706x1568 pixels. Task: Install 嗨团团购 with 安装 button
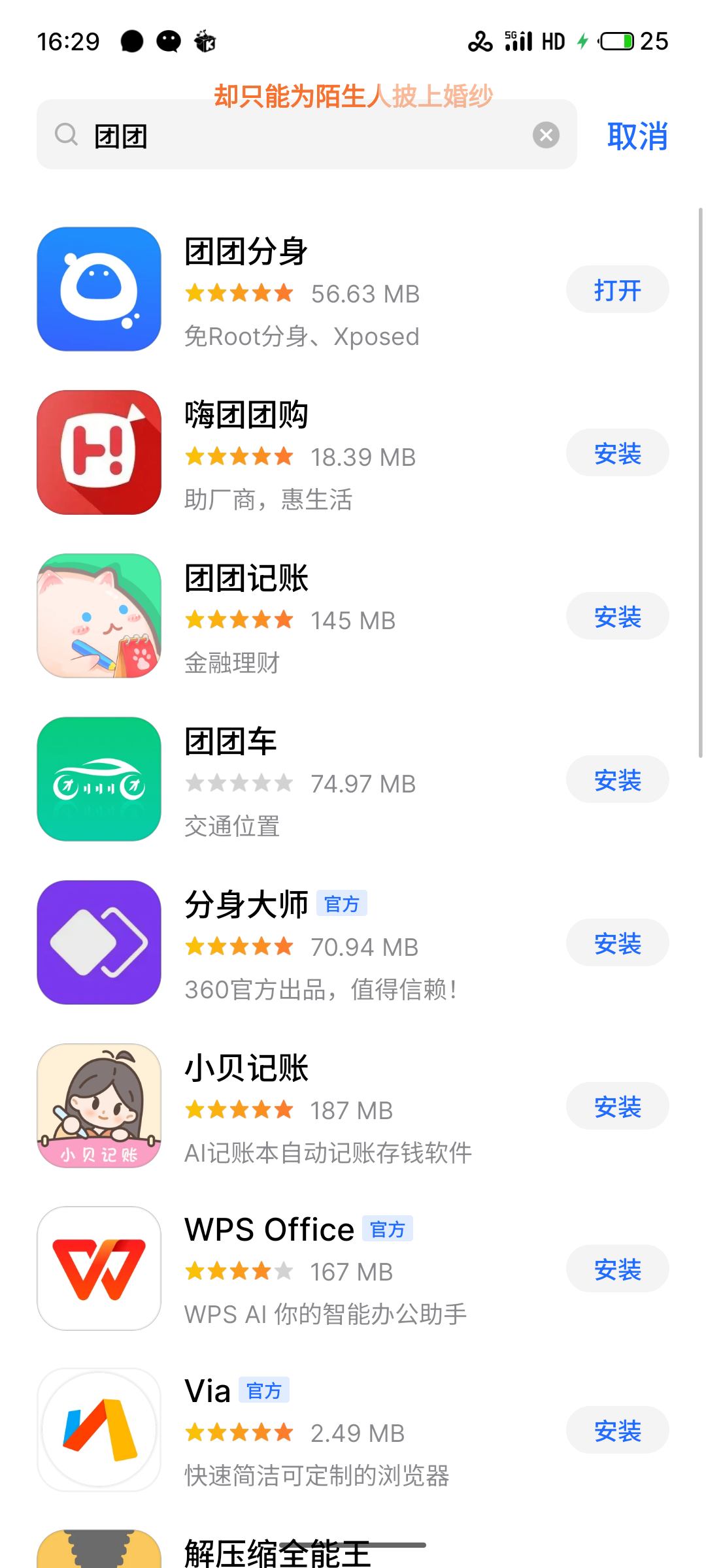pos(617,453)
